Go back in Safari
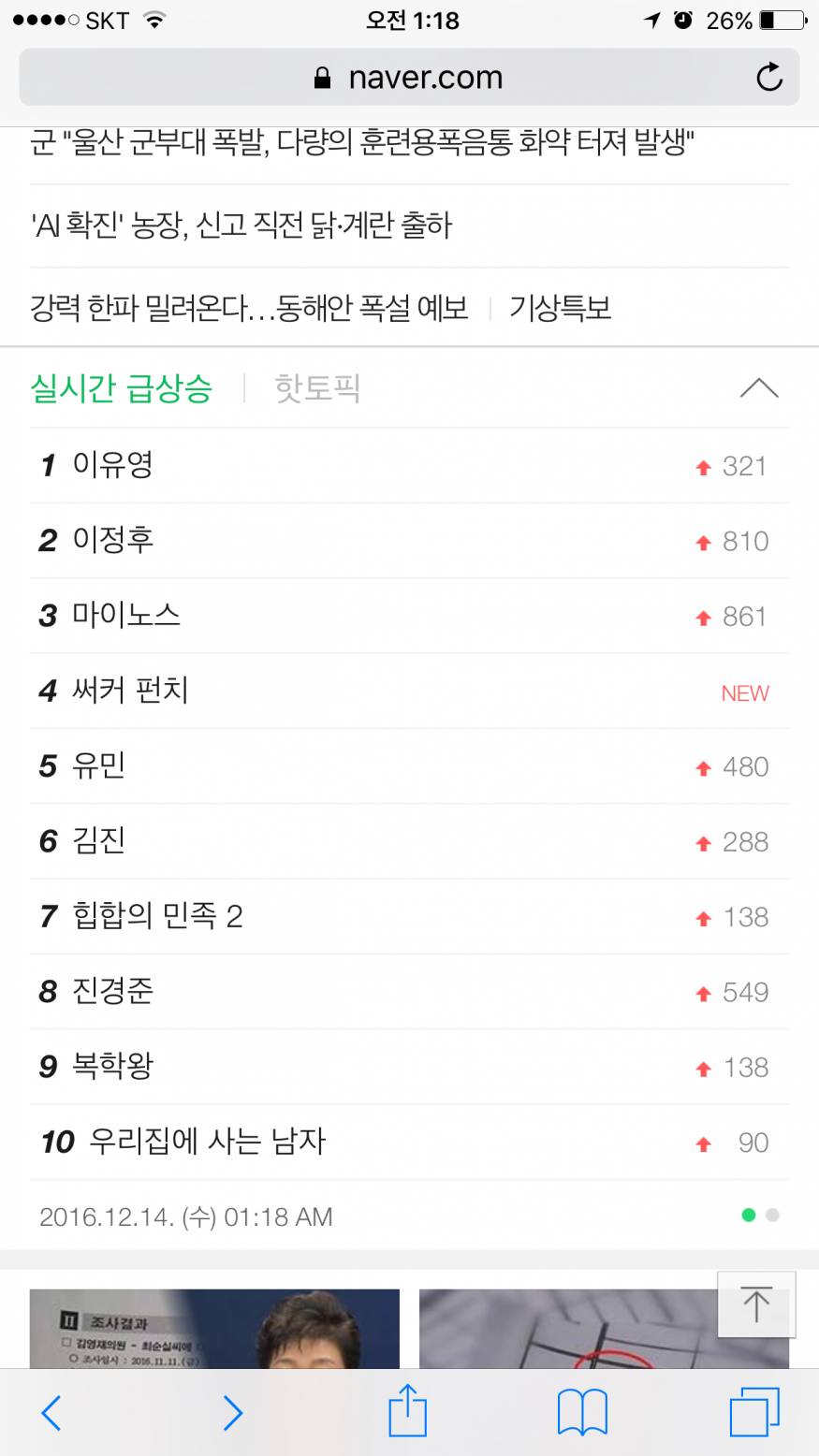Image resolution: width=819 pixels, height=1456 pixels. 52,1412
